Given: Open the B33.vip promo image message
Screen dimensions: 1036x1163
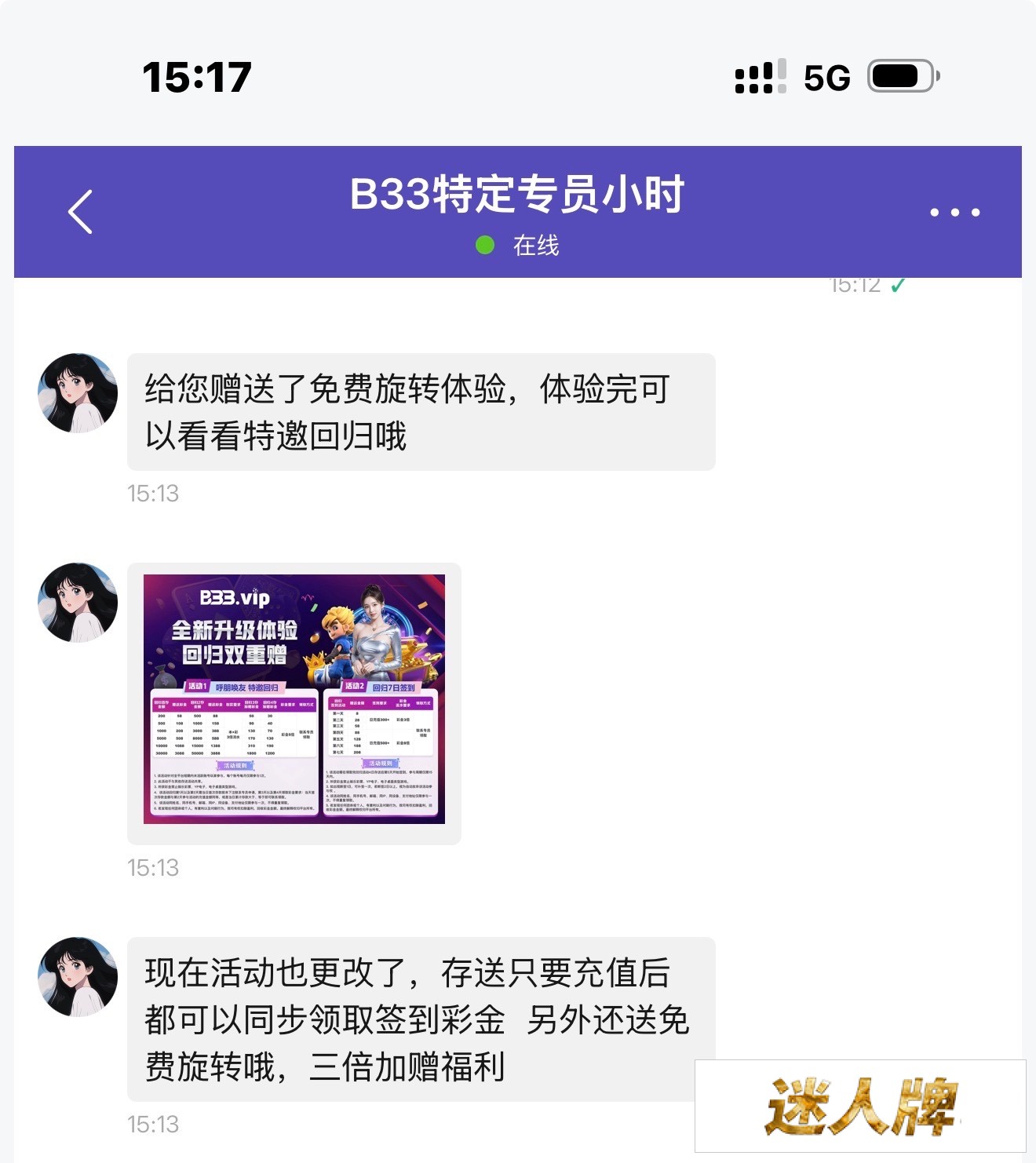Looking at the screenshot, I should 294,699.
